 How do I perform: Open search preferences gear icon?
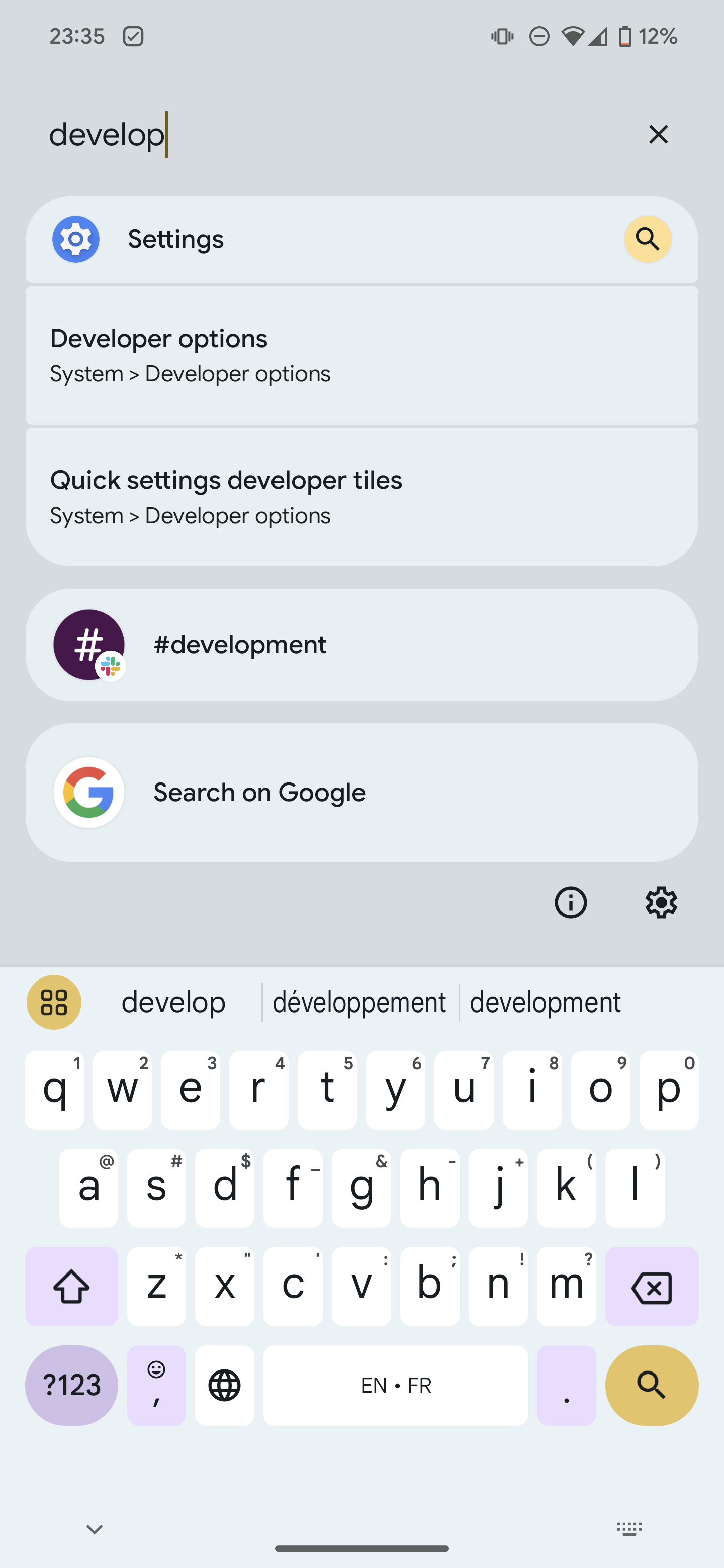coord(661,902)
